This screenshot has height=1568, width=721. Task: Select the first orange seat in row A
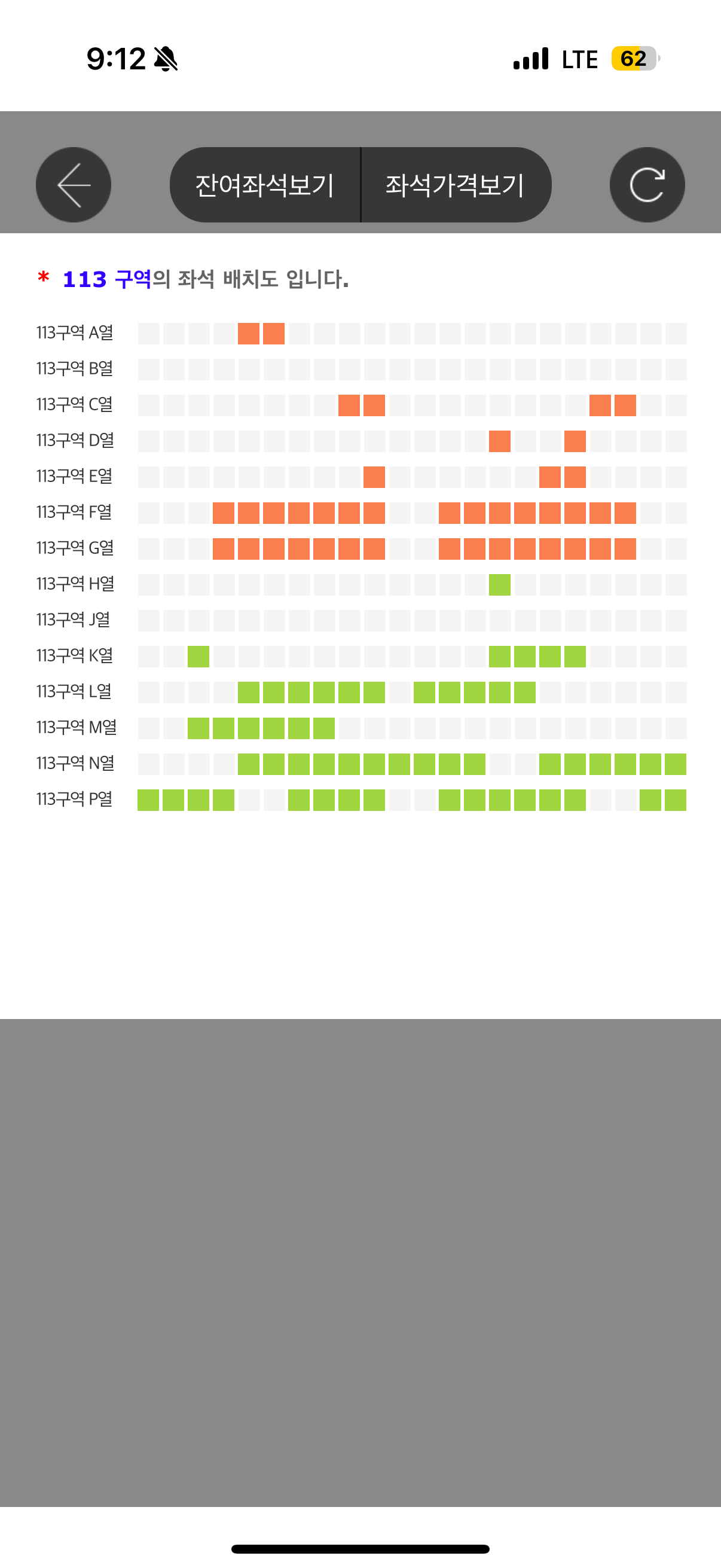248,334
